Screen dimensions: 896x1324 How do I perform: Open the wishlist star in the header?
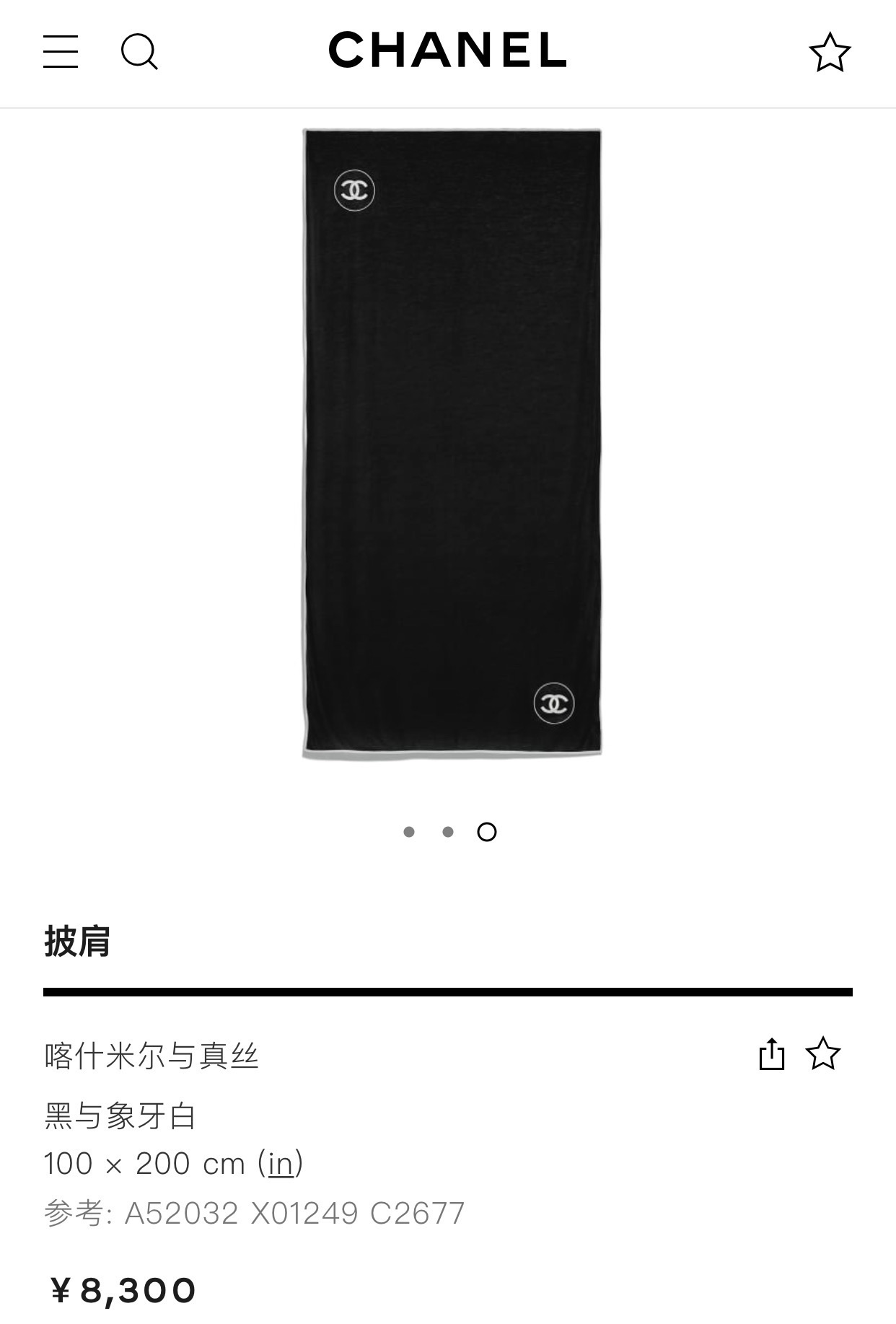pos(830,52)
